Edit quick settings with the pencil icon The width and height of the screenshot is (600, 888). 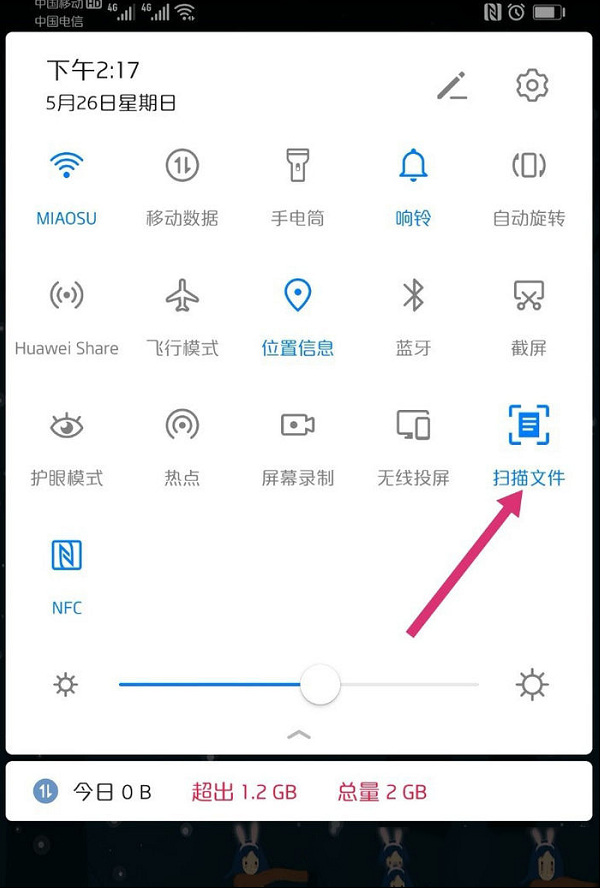pyautogui.click(x=452, y=87)
